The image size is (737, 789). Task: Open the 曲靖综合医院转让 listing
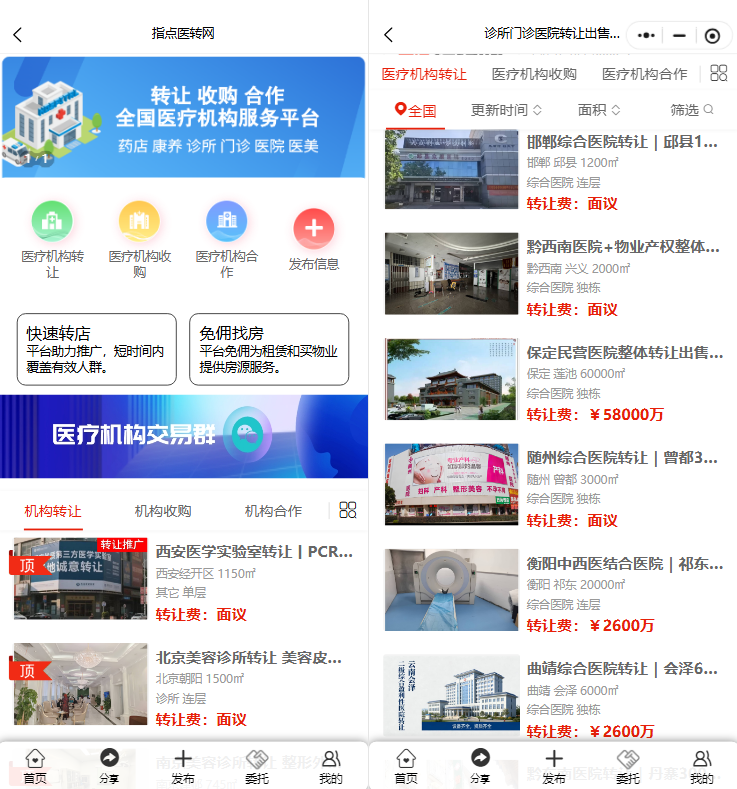622,669
